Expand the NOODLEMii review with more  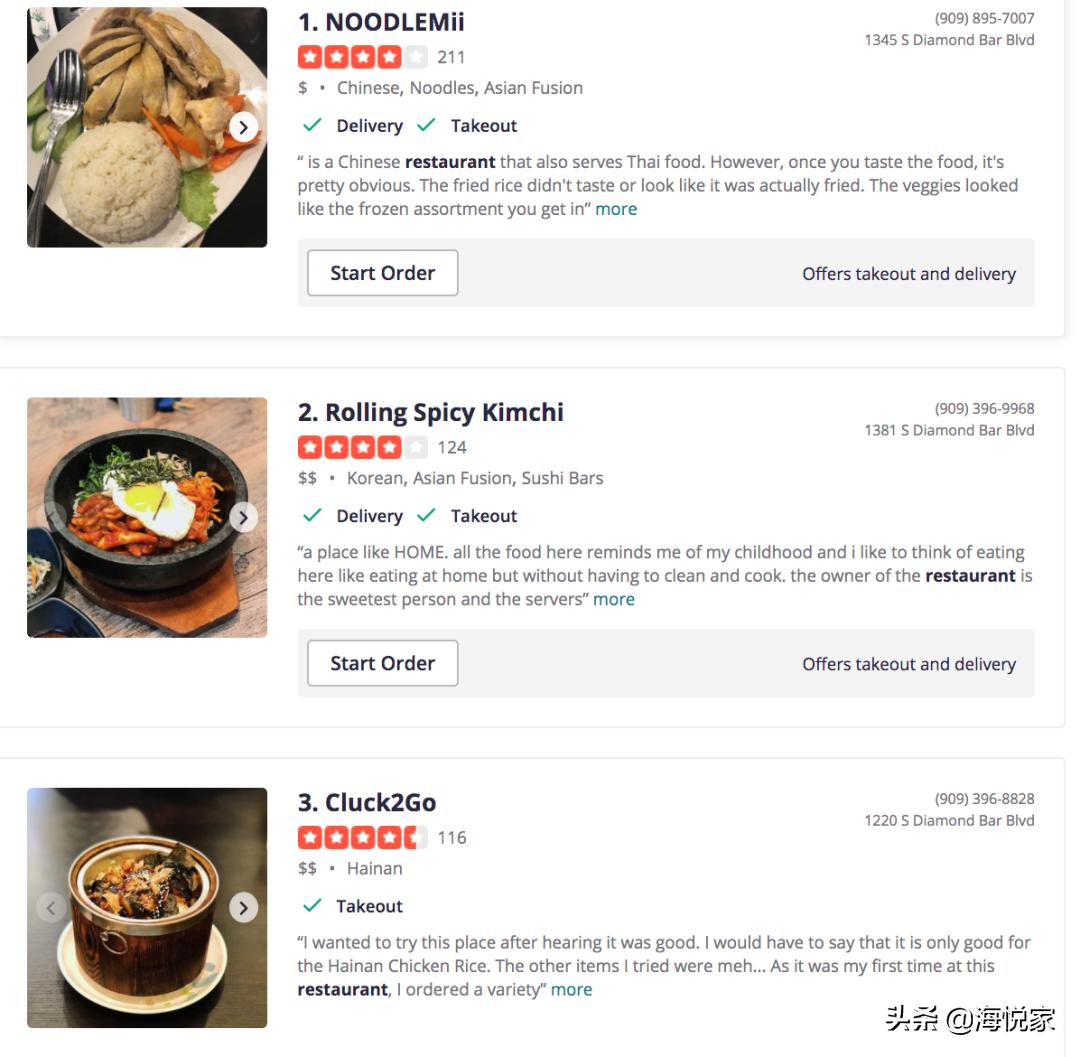coord(616,209)
